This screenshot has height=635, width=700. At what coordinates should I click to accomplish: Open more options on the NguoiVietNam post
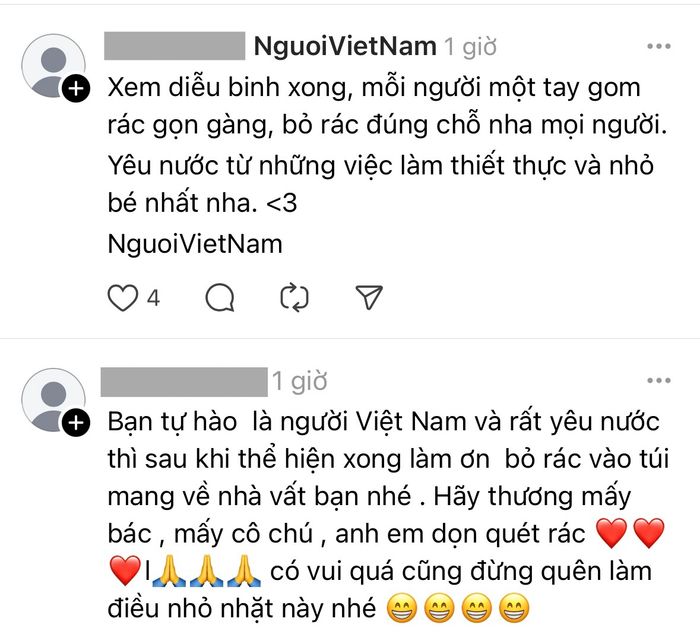[x=658, y=46]
